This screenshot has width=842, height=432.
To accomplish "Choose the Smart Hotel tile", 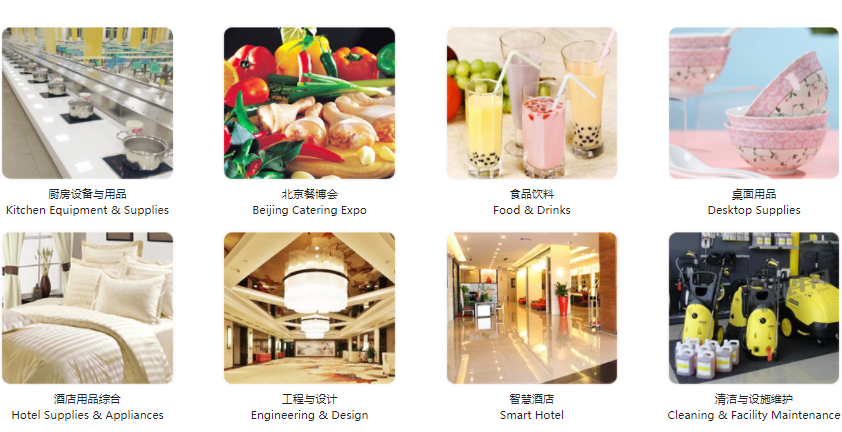I will point(531,308).
